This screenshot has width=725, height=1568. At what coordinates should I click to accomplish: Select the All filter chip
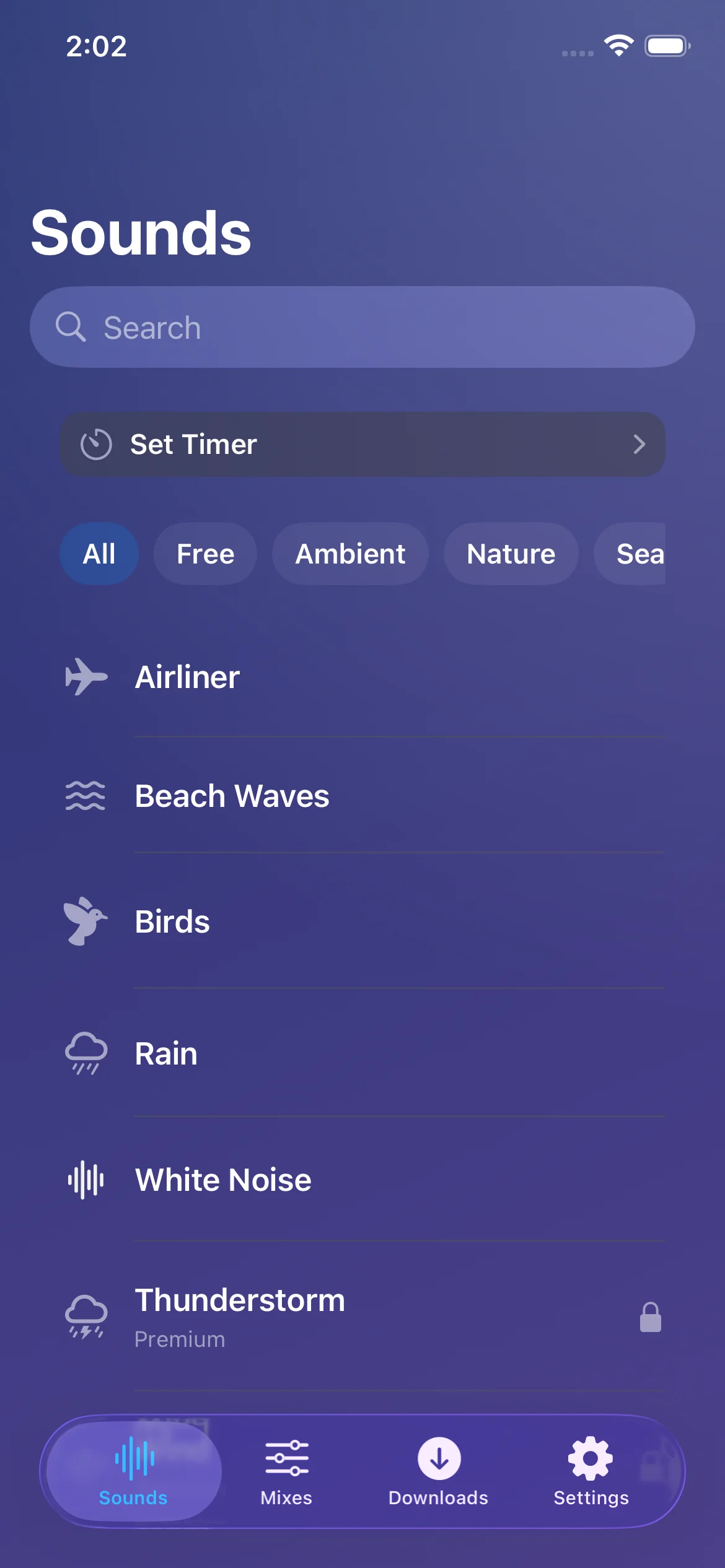click(x=99, y=554)
